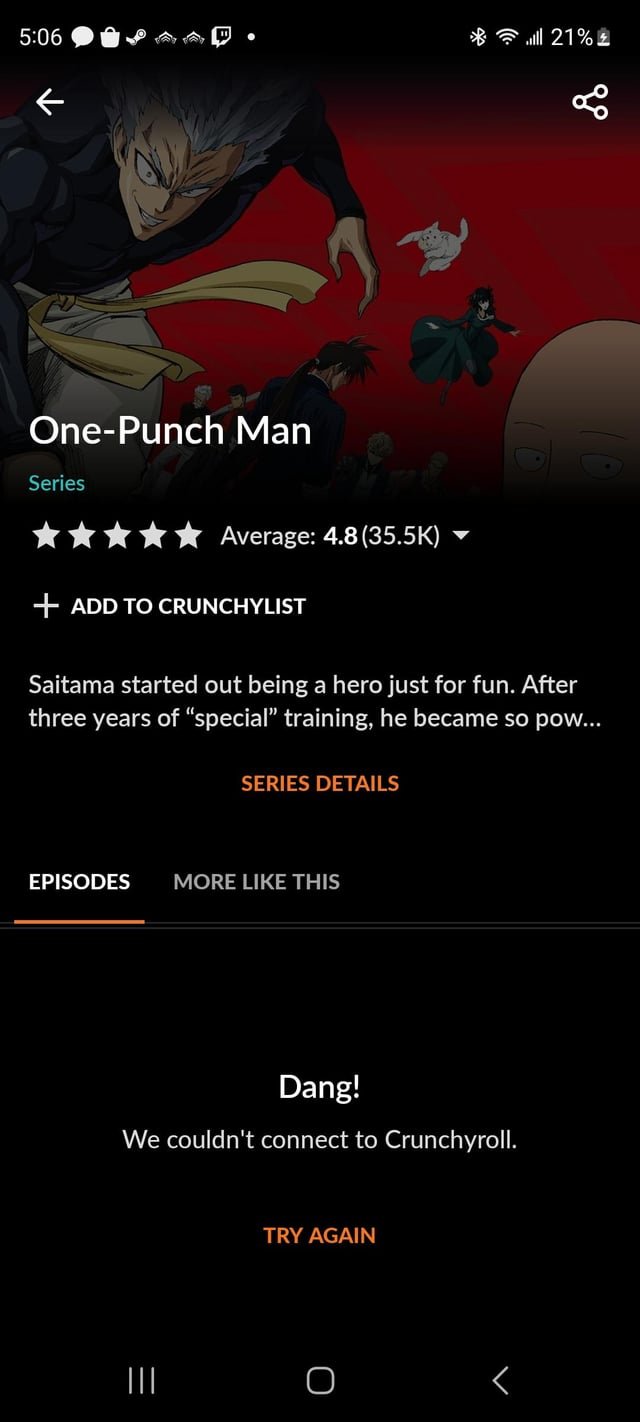640x1422 pixels.
Task: Rate the series five stars
Action: click(x=189, y=537)
